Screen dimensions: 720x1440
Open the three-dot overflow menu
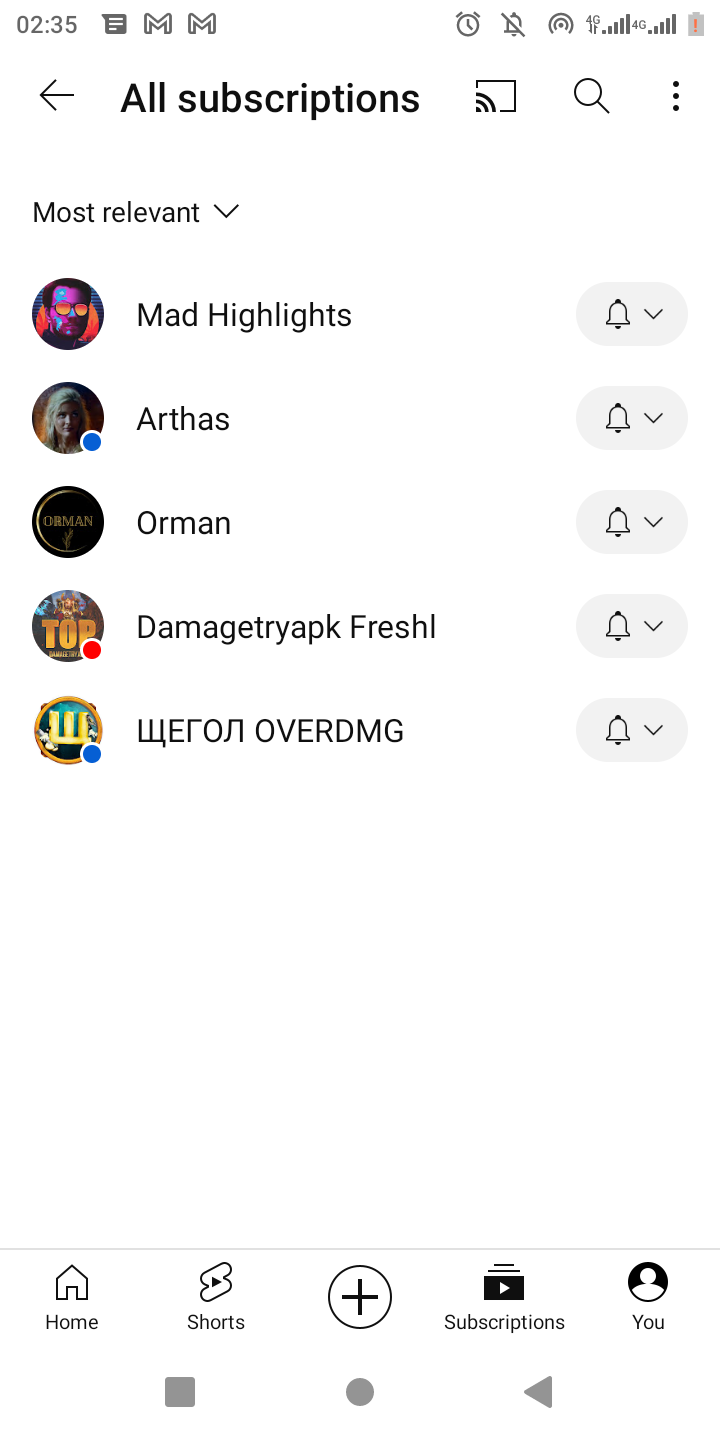click(x=676, y=96)
